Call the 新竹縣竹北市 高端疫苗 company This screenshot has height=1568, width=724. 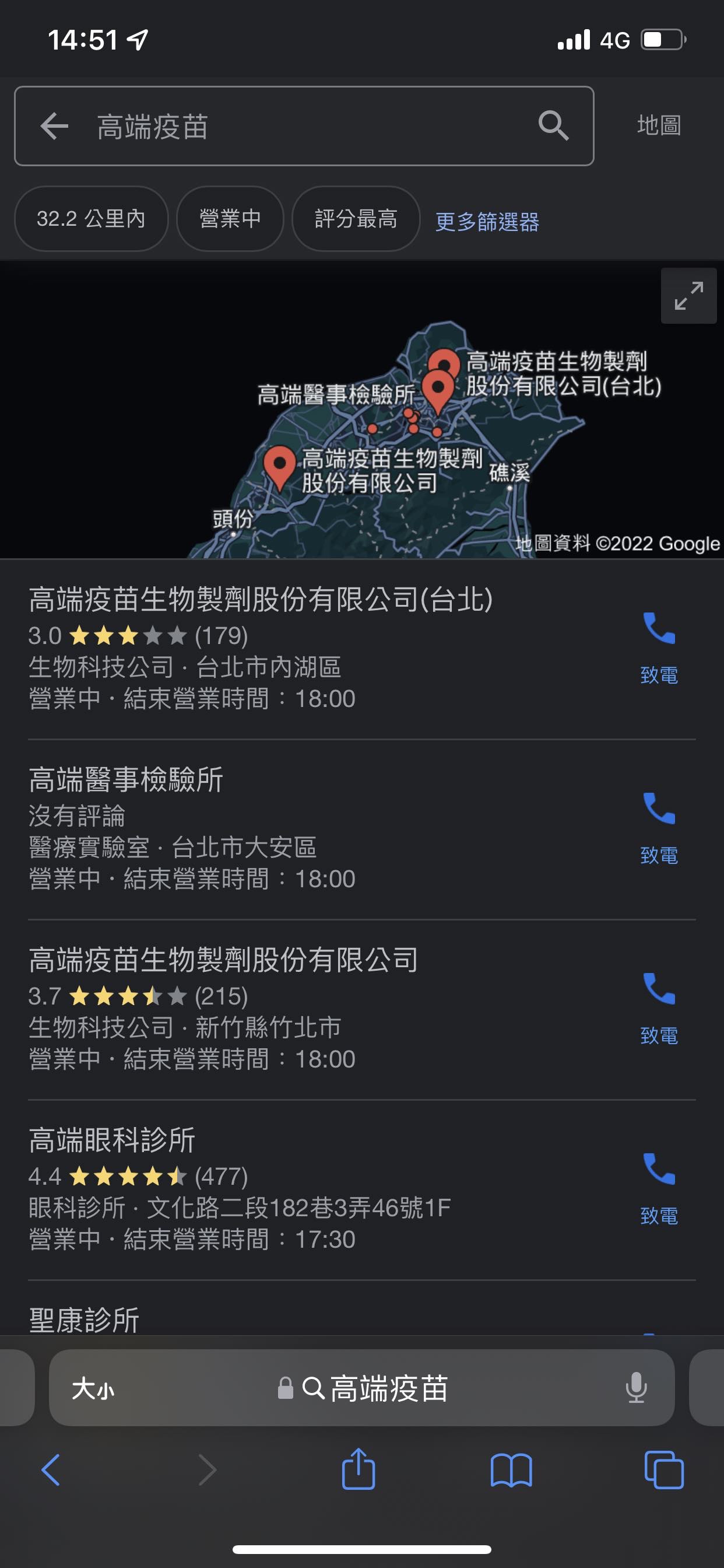pyautogui.click(x=659, y=1008)
